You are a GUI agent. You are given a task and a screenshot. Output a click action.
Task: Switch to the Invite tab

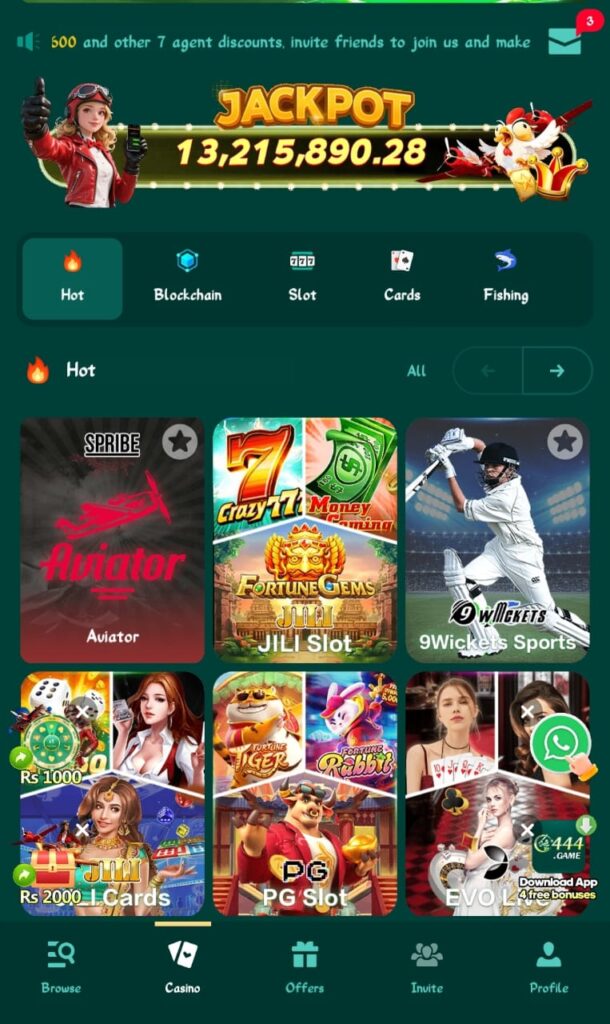tap(427, 967)
